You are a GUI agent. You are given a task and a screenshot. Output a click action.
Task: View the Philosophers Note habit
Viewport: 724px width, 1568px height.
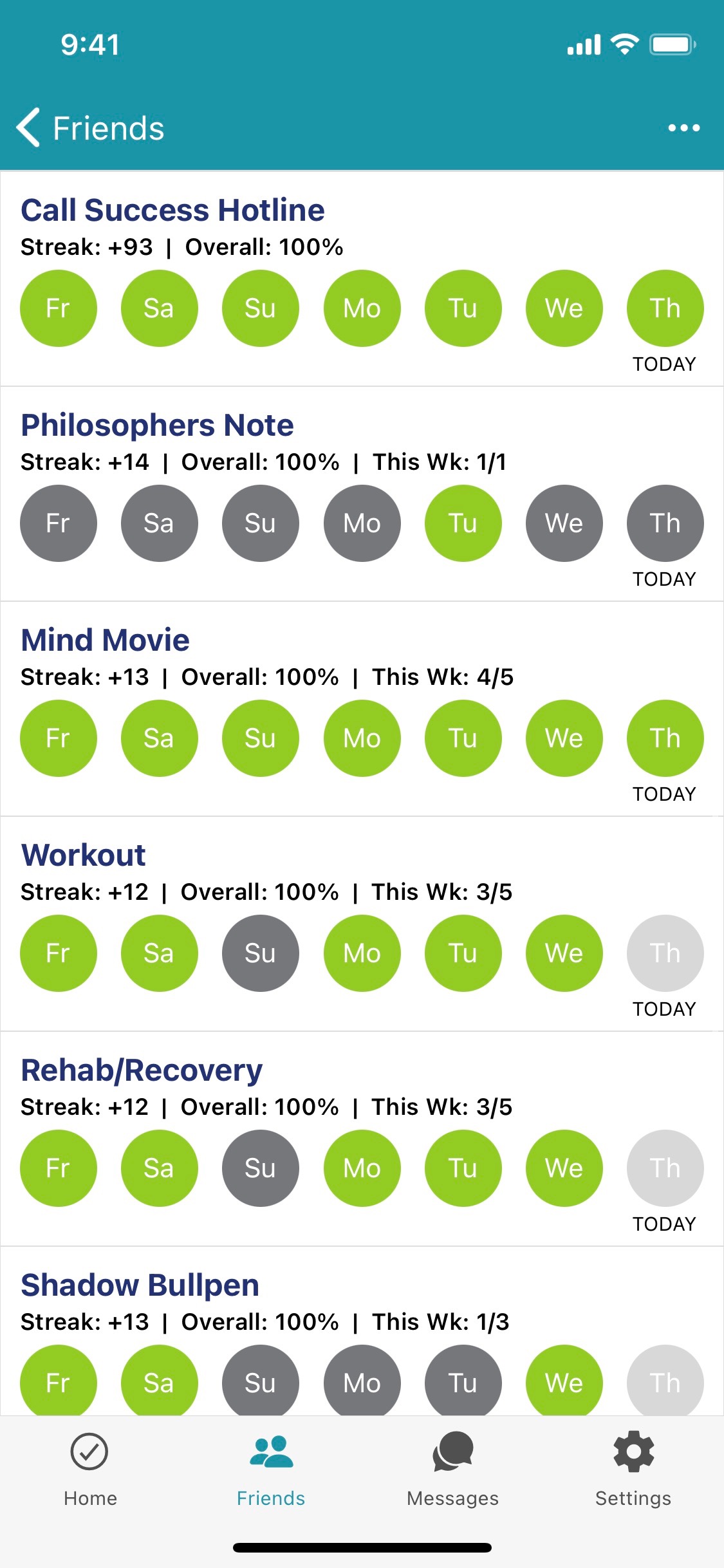(157, 425)
